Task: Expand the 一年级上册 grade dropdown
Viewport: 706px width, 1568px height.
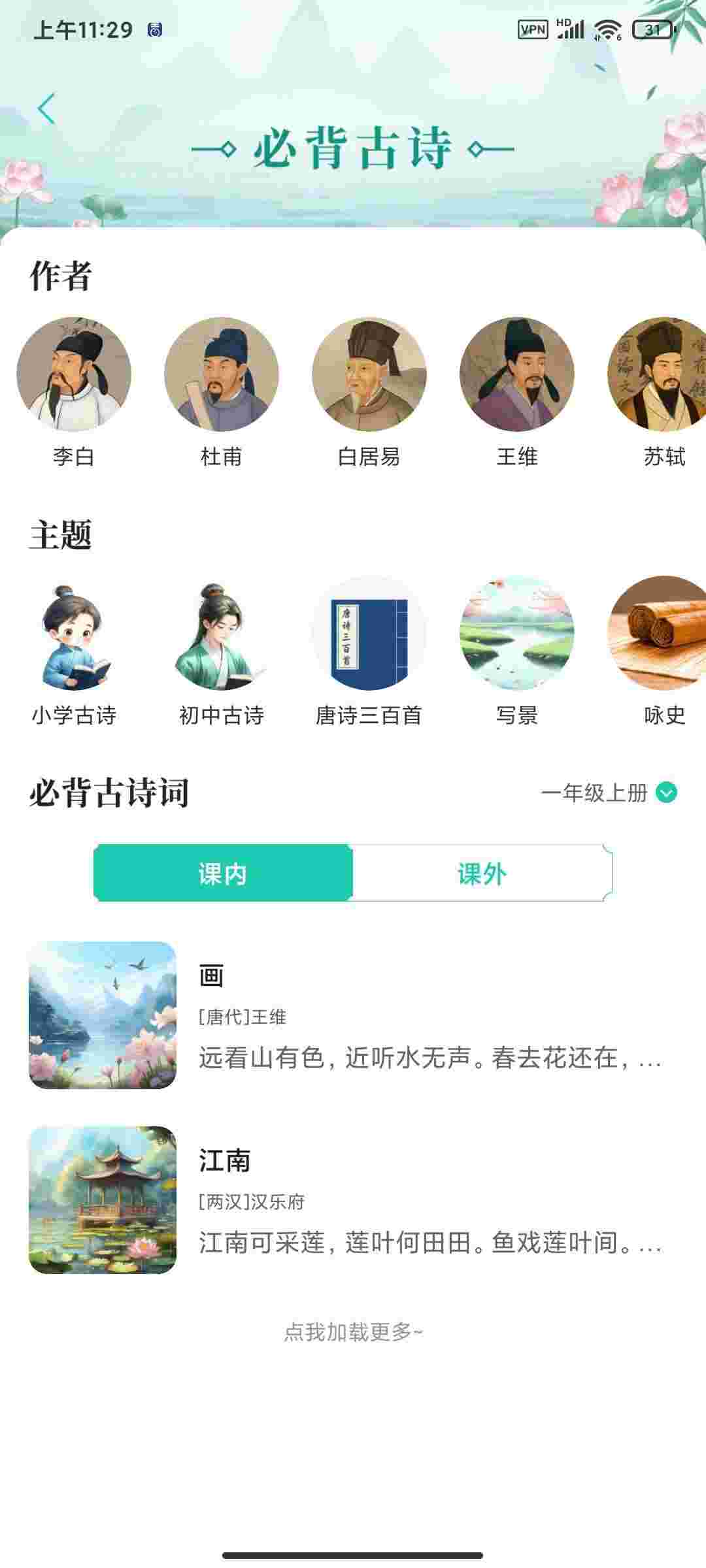Action: pos(609,792)
